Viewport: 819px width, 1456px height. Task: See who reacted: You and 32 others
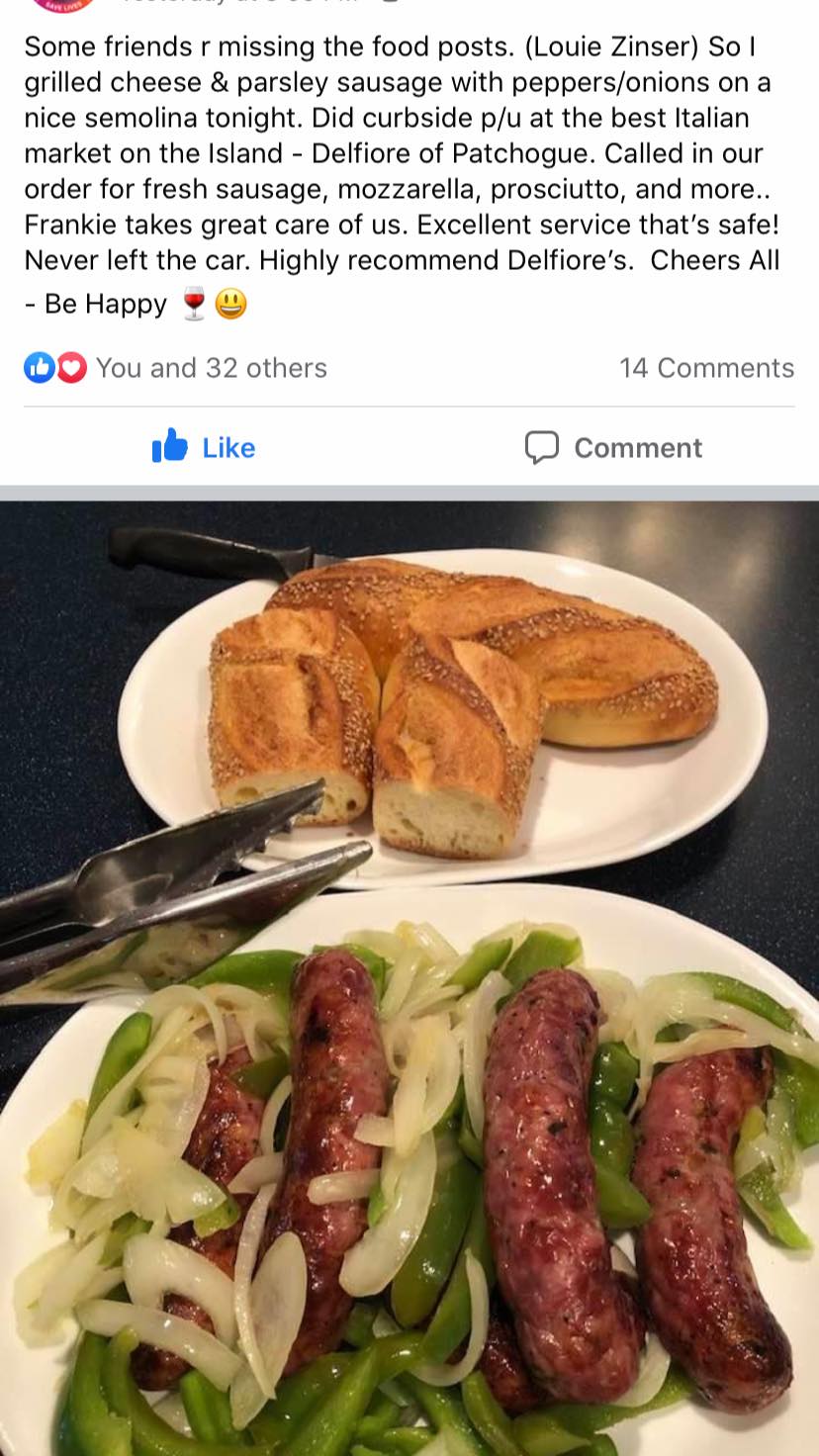point(211,368)
